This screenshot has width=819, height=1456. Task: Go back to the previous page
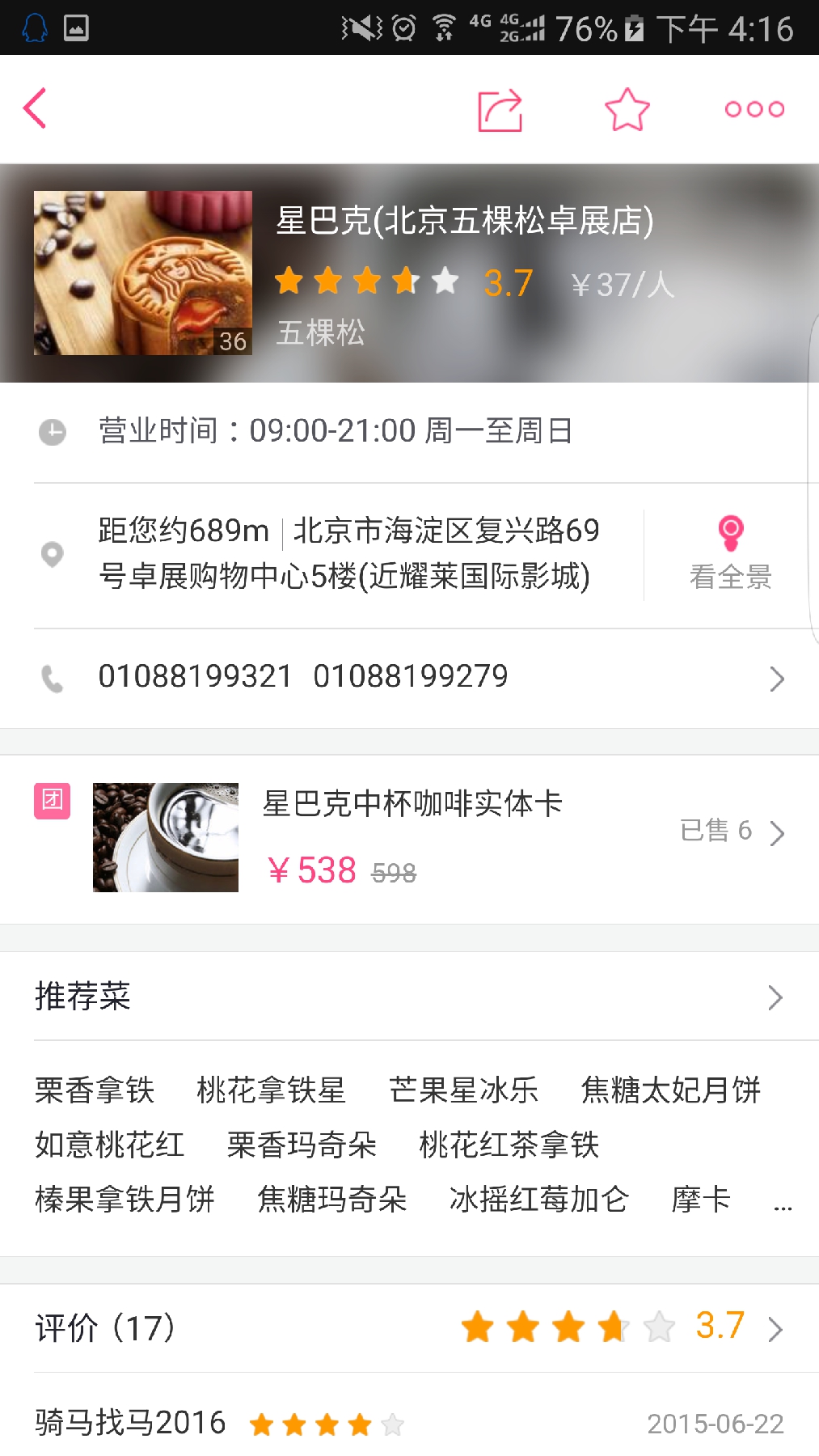click(36, 108)
